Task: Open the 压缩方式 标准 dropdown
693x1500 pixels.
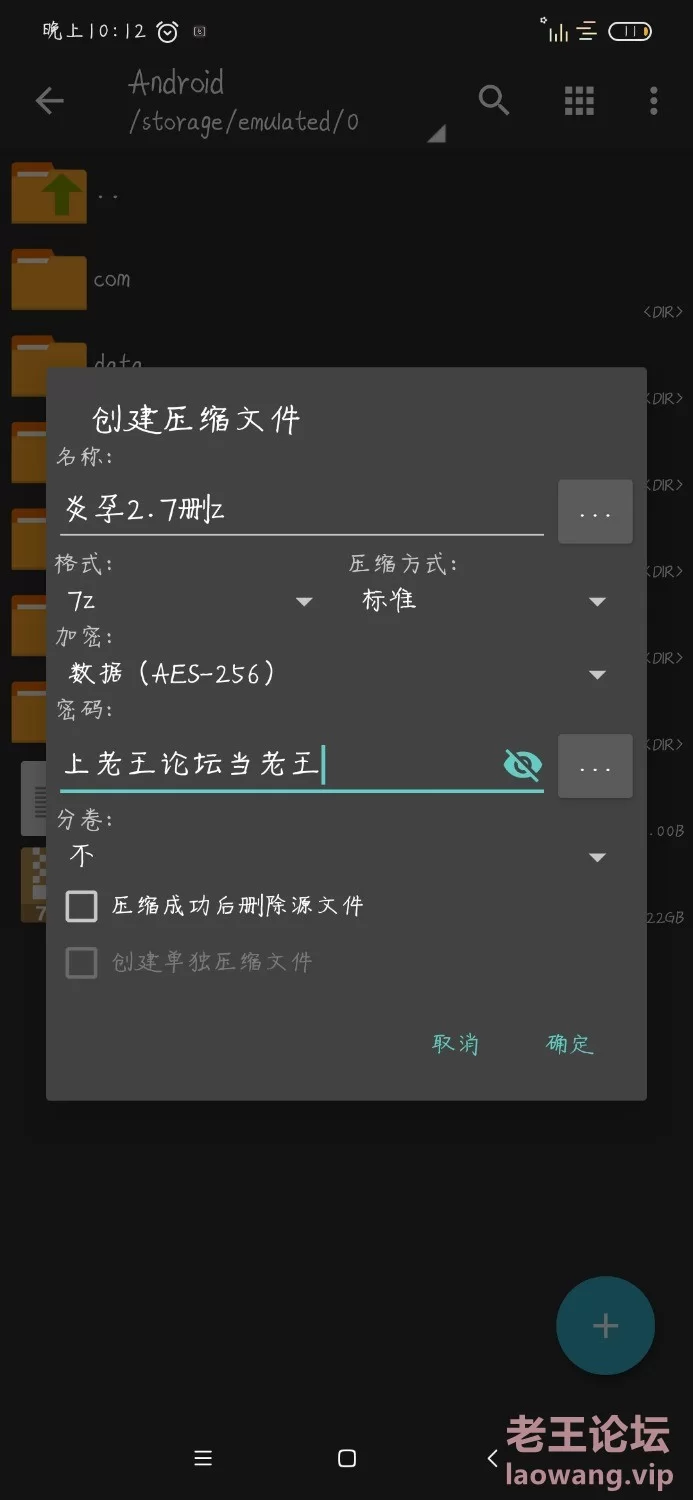Action: click(x=484, y=601)
